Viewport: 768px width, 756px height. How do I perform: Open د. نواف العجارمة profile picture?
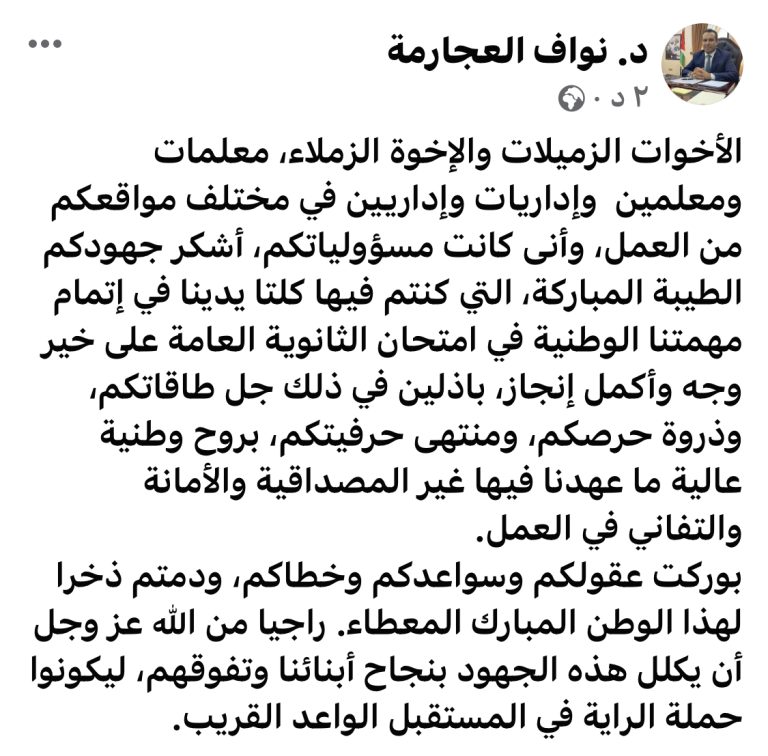[x=704, y=65]
